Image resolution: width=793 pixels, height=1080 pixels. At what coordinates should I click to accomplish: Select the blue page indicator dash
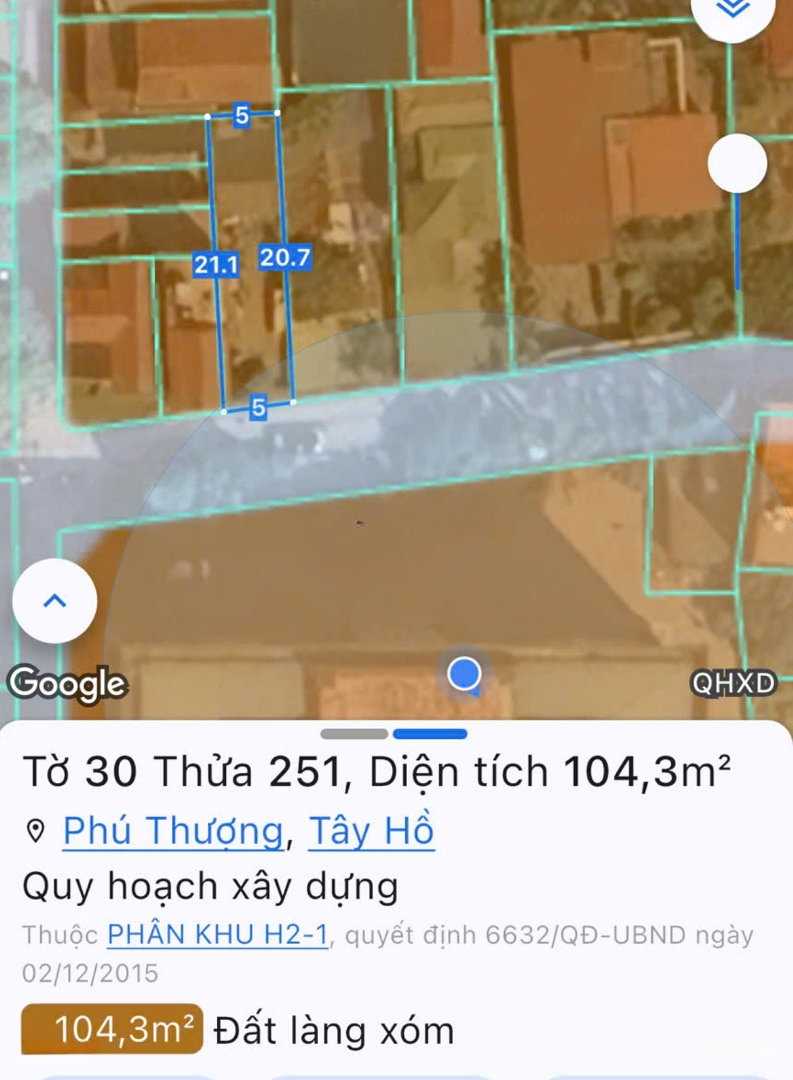(430, 734)
